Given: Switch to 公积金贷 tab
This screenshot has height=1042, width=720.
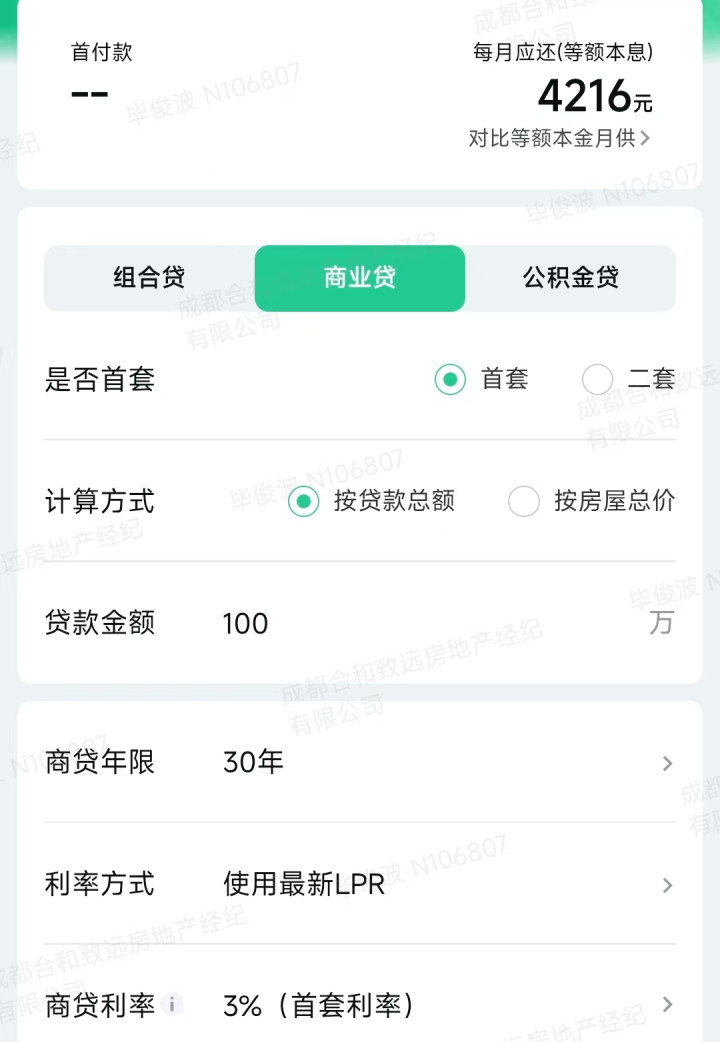Looking at the screenshot, I should click(x=570, y=278).
